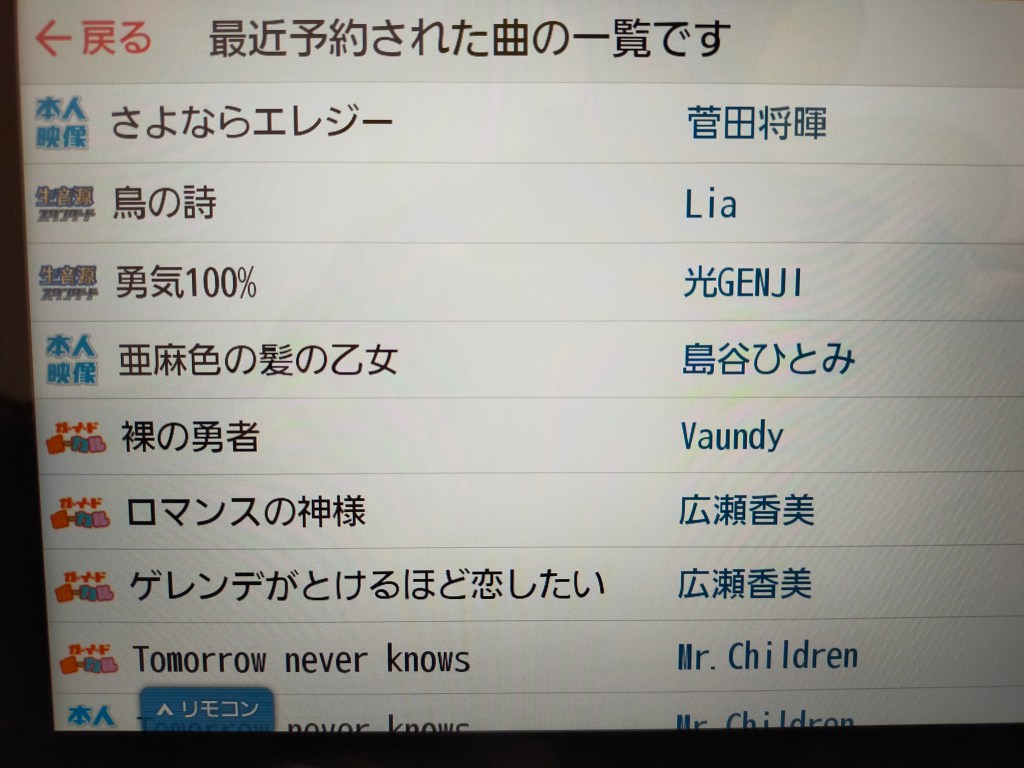This screenshot has height=768, width=1024.
Task: Open 鳥の詩 by Lia
Action: pyautogui.click(x=165, y=203)
